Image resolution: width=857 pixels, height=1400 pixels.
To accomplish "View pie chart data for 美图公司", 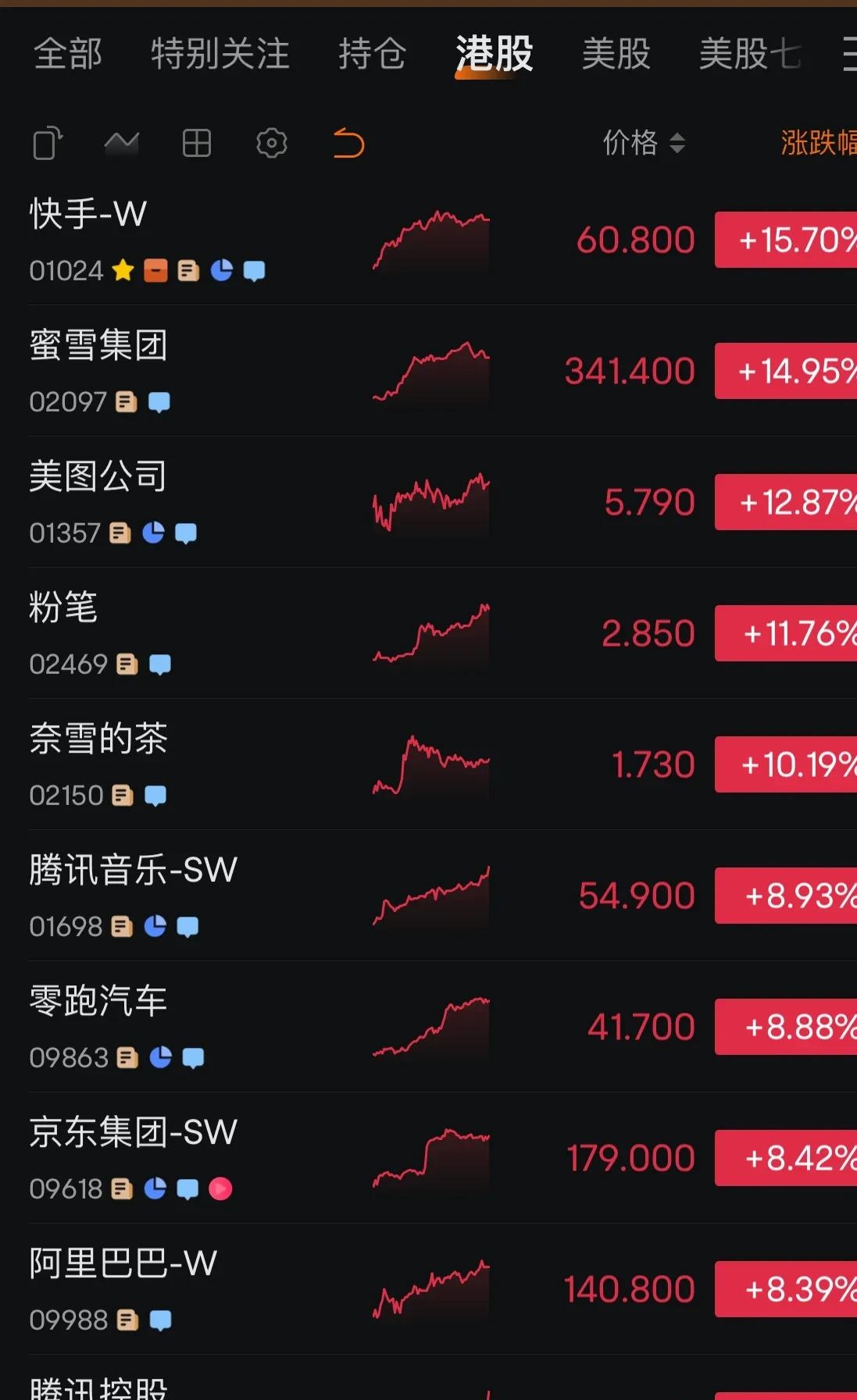I will 154,533.
